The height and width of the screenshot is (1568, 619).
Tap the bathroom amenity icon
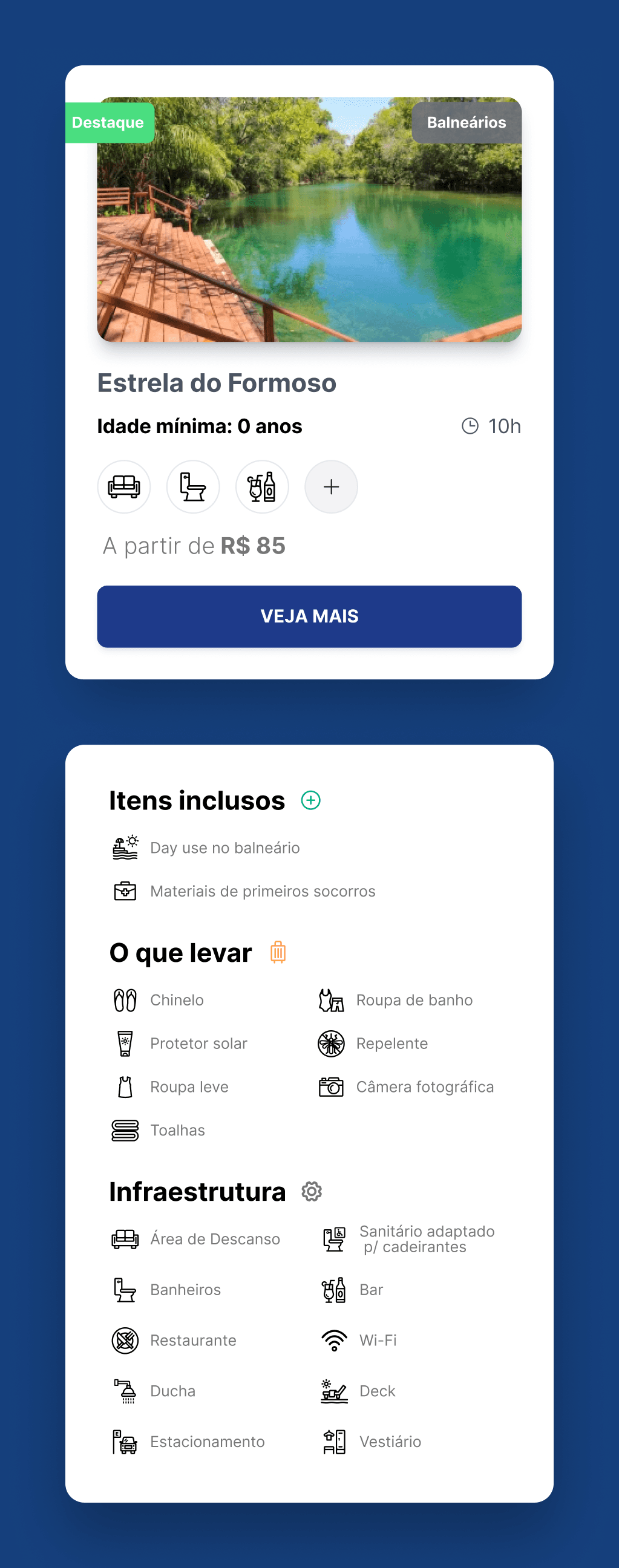tap(193, 486)
